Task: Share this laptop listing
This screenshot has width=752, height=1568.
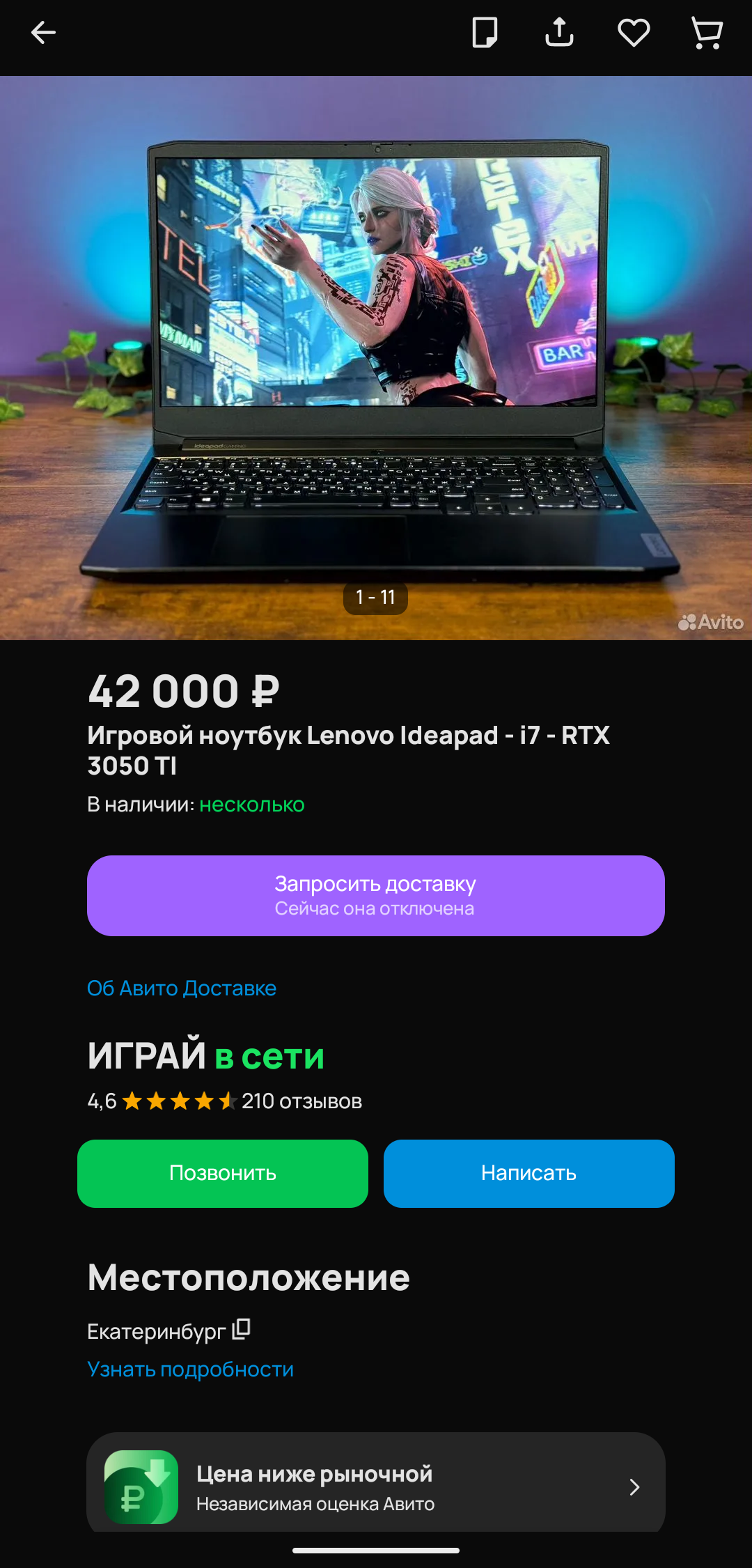Action: point(559,33)
